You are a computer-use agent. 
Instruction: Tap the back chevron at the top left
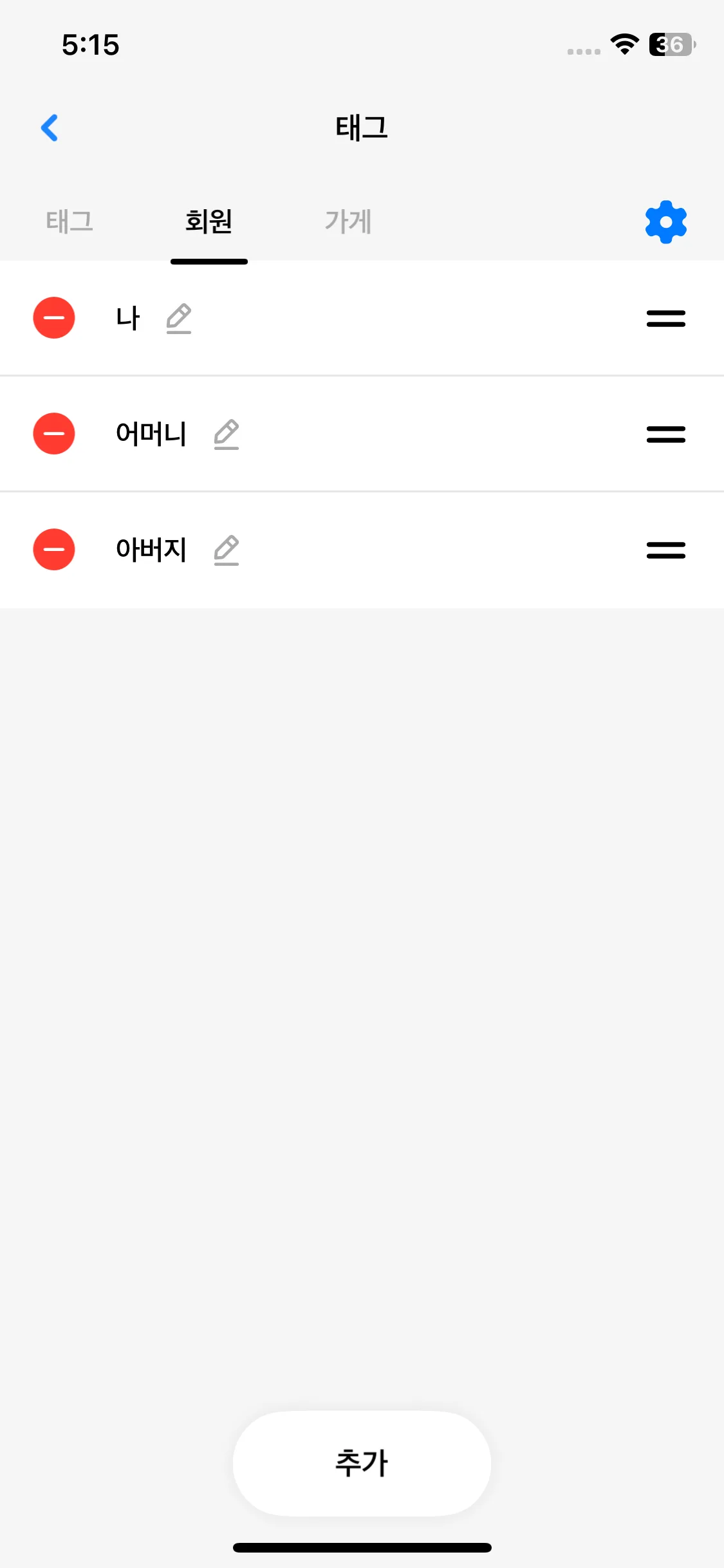pos(50,127)
